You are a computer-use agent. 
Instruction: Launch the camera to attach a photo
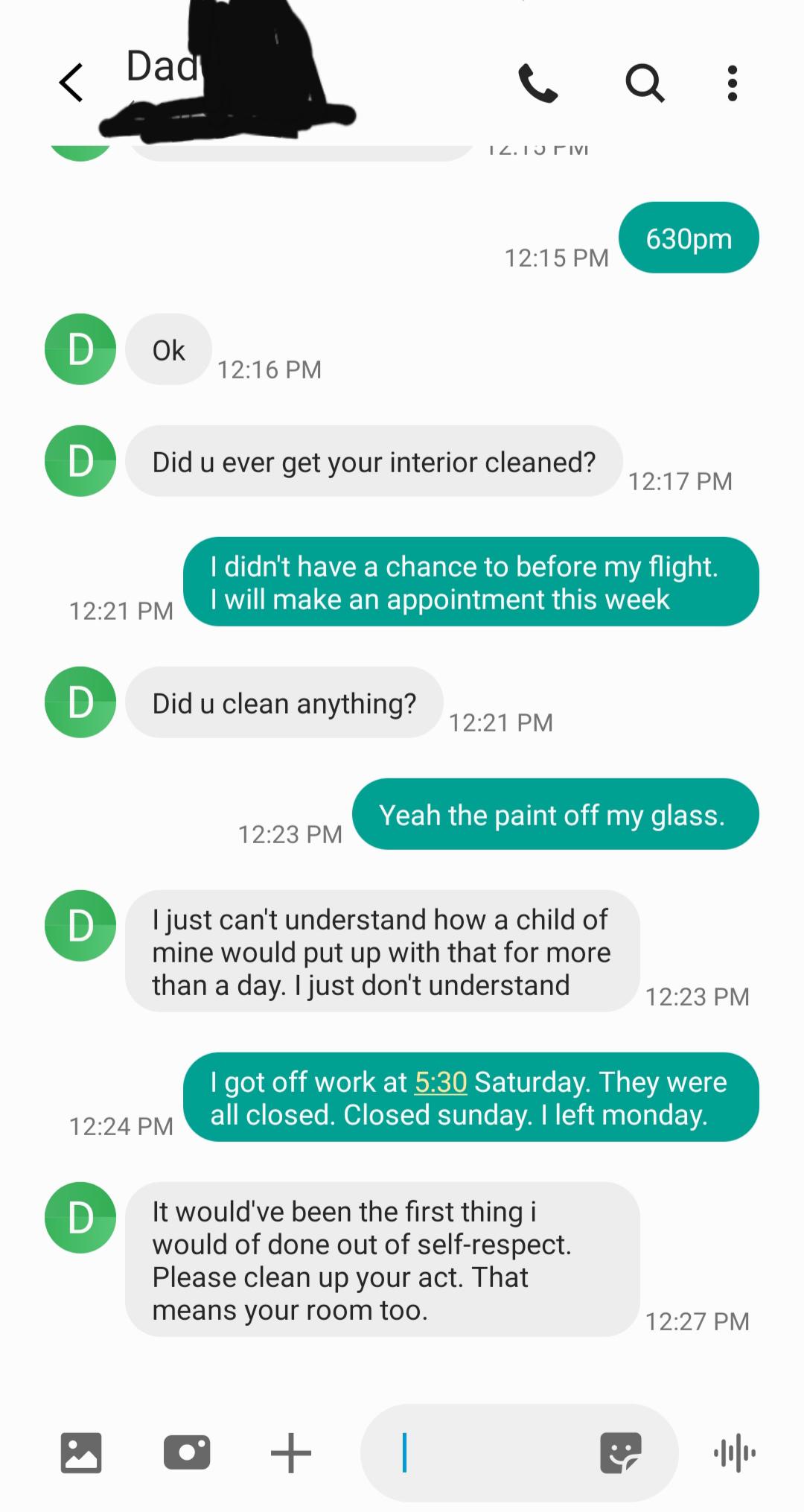point(186,1452)
